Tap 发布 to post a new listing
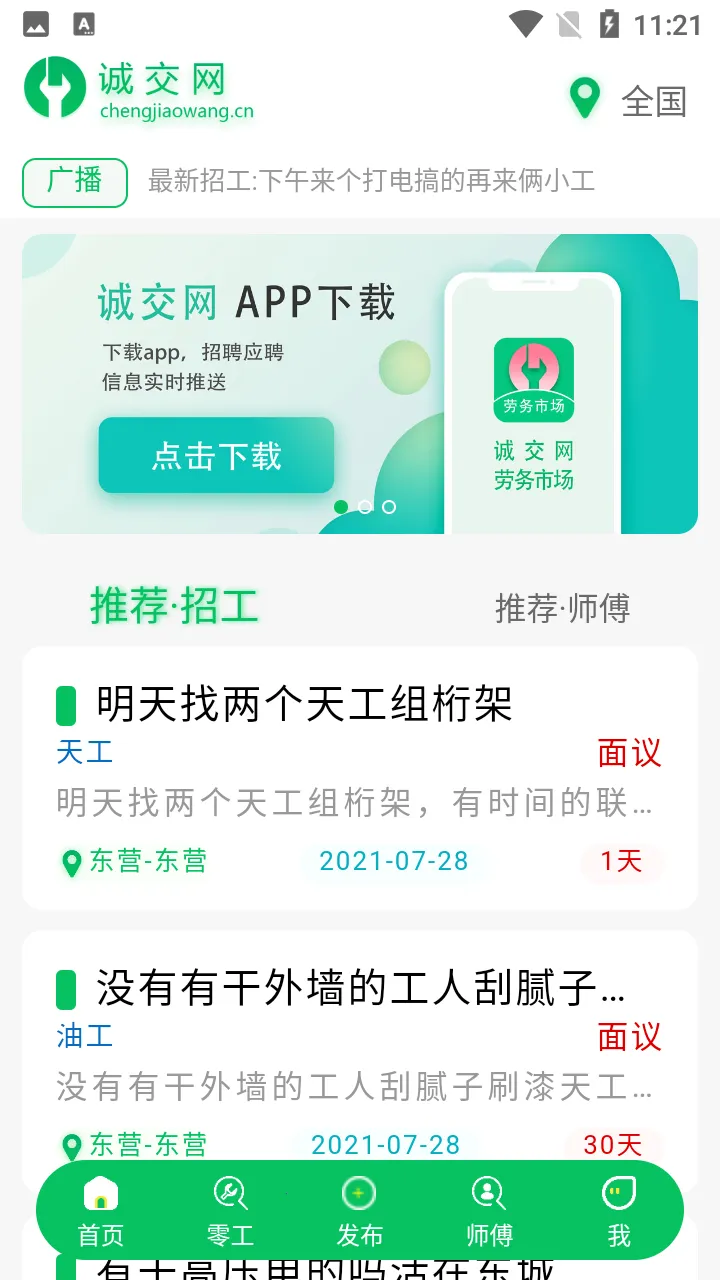Viewport: 720px width, 1280px height. tap(359, 1211)
